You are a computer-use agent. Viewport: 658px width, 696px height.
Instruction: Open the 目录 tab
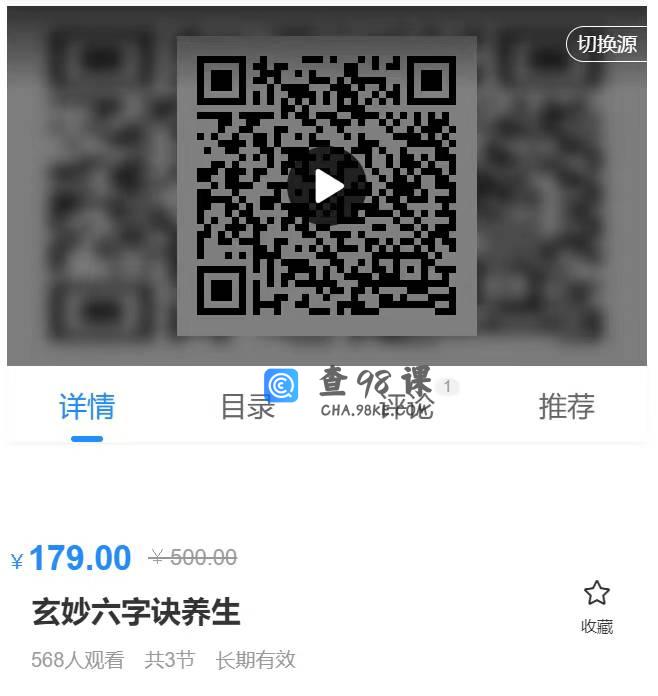pos(247,406)
